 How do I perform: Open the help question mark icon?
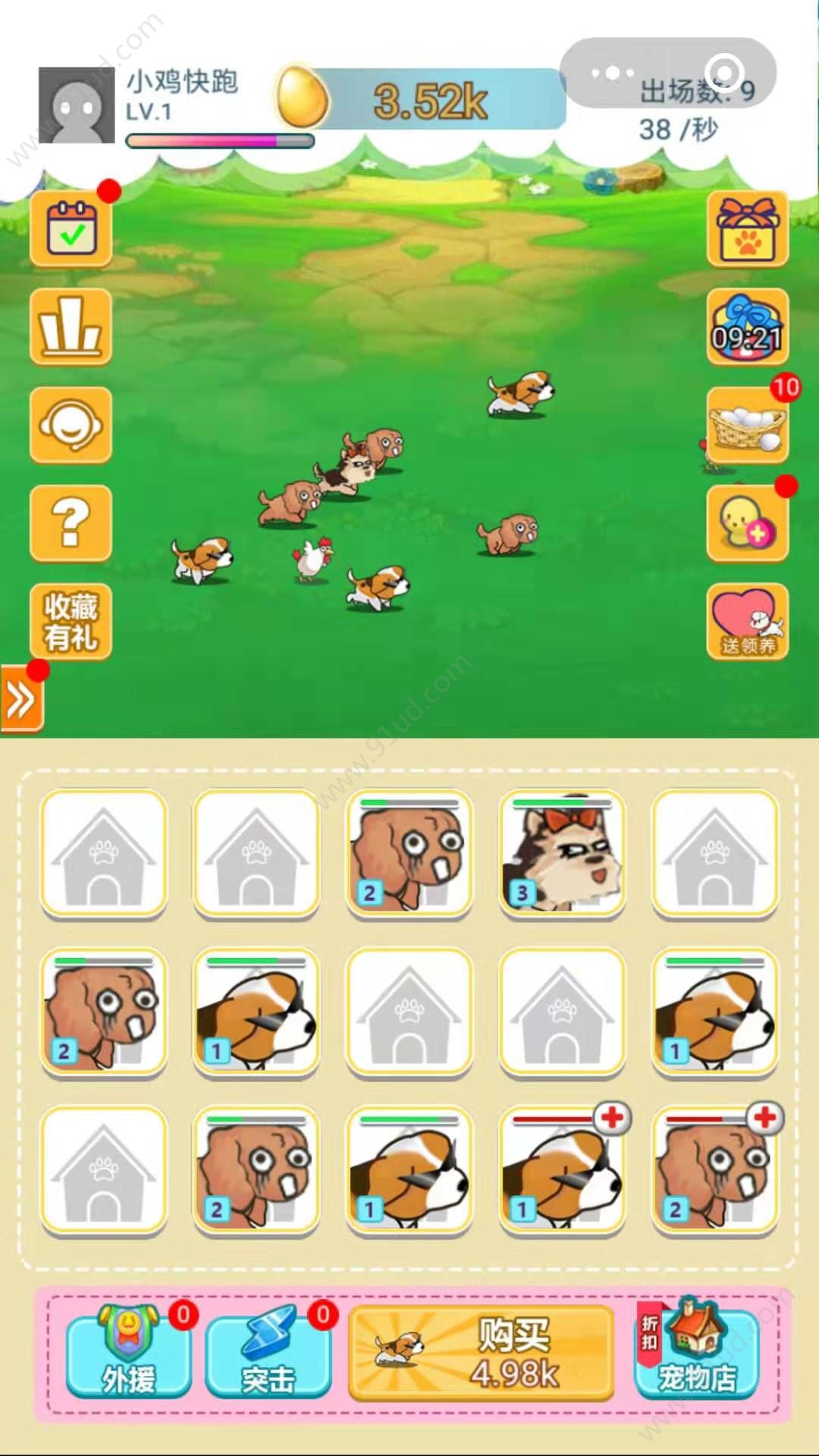coord(71,522)
